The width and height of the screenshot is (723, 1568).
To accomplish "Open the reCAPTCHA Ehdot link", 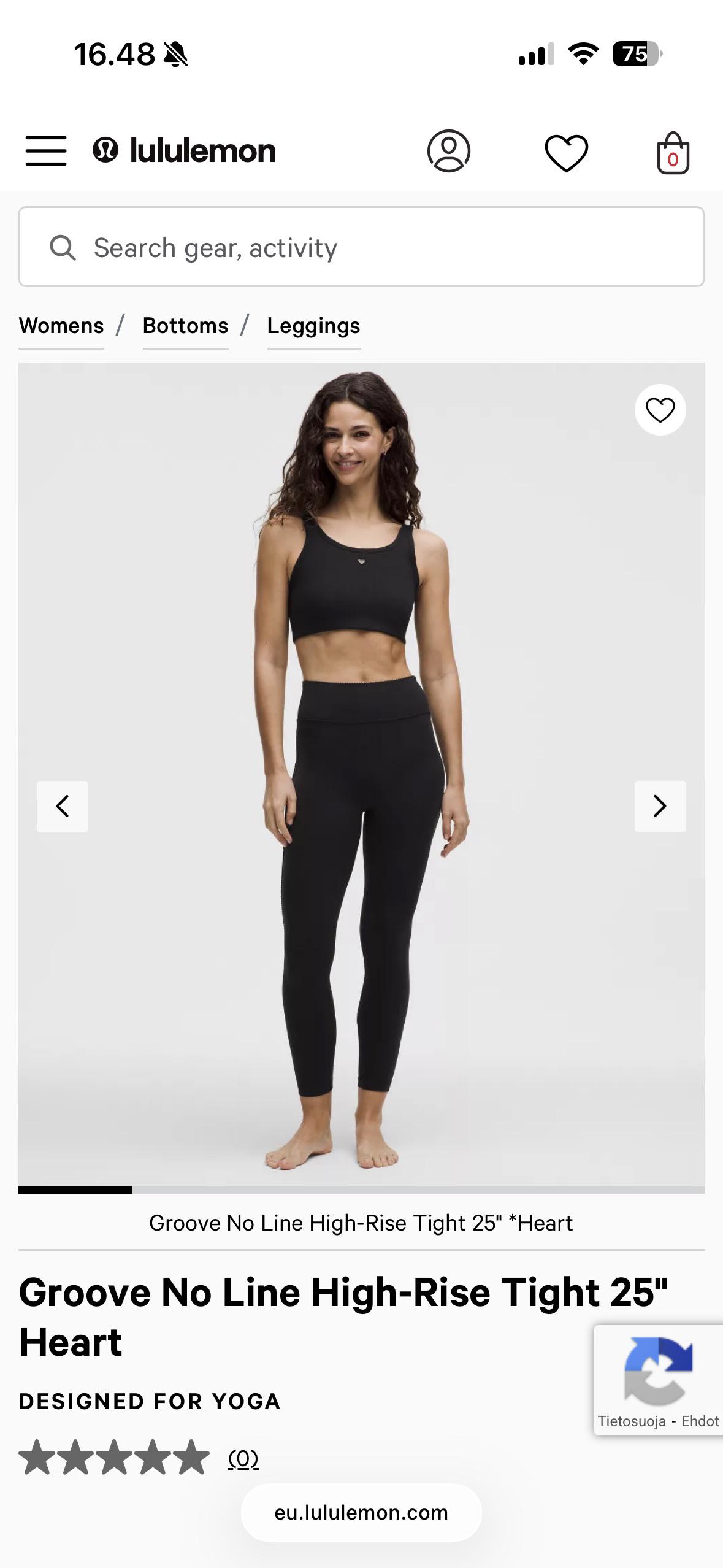I will [700, 1421].
